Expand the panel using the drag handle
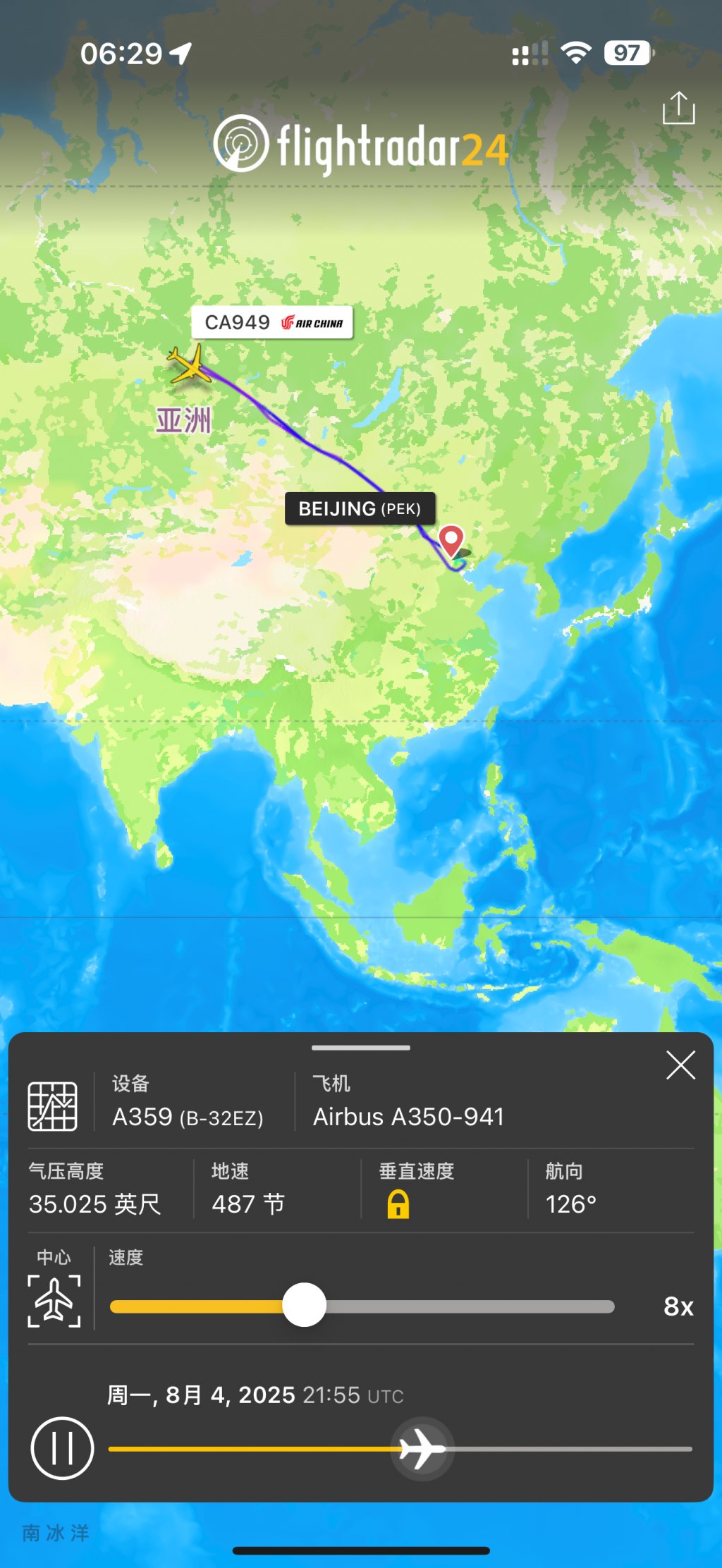Image resolution: width=722 pixels, height=1568 pixels. [x=360, y=1048]
